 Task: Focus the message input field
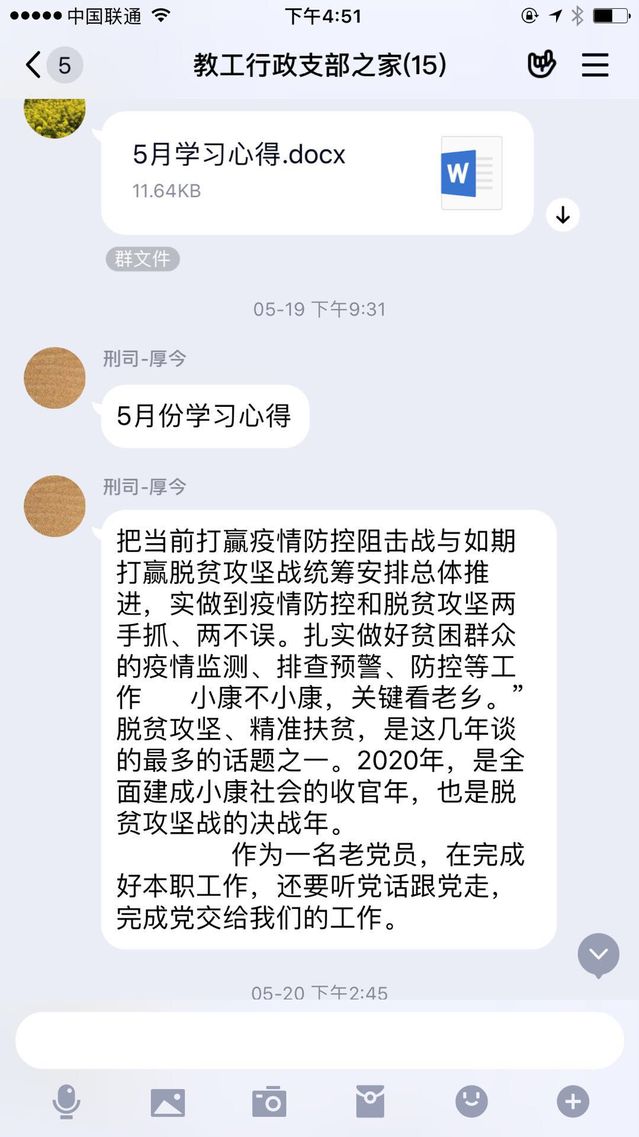pos(319,1040)
